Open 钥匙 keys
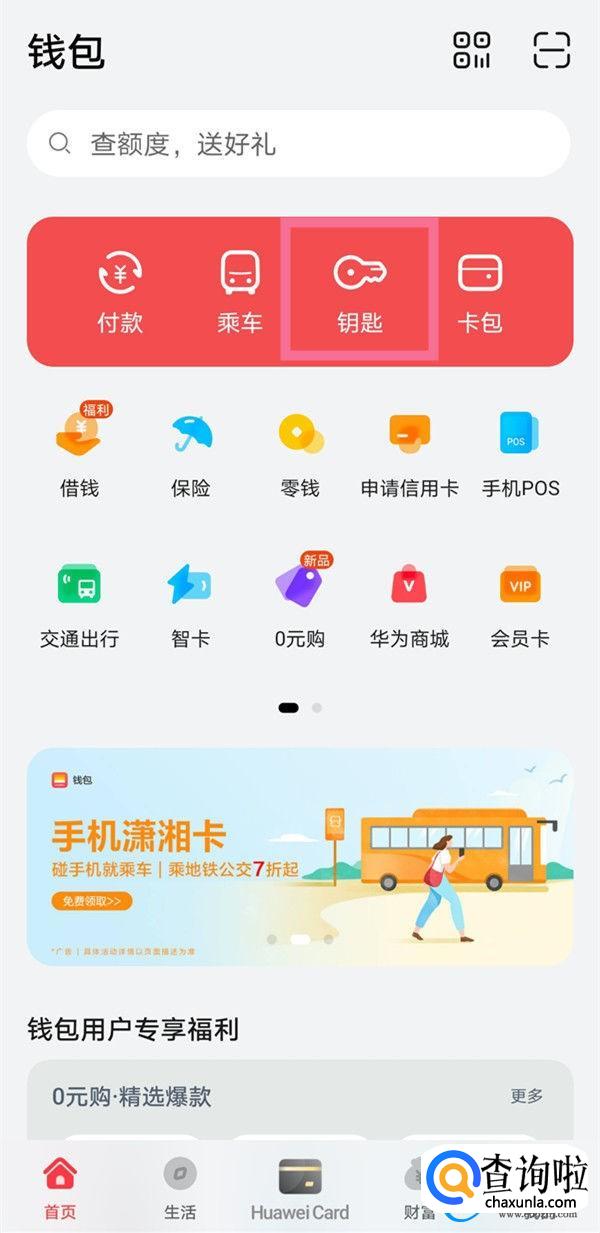 360,293
